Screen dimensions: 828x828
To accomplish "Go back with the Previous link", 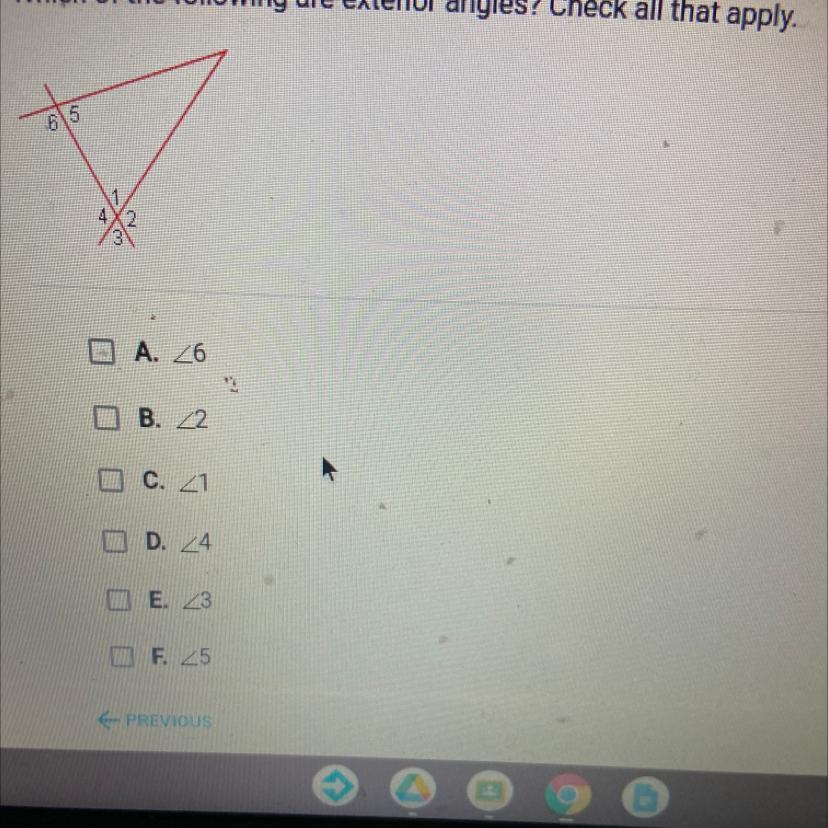I will point(155,720).
